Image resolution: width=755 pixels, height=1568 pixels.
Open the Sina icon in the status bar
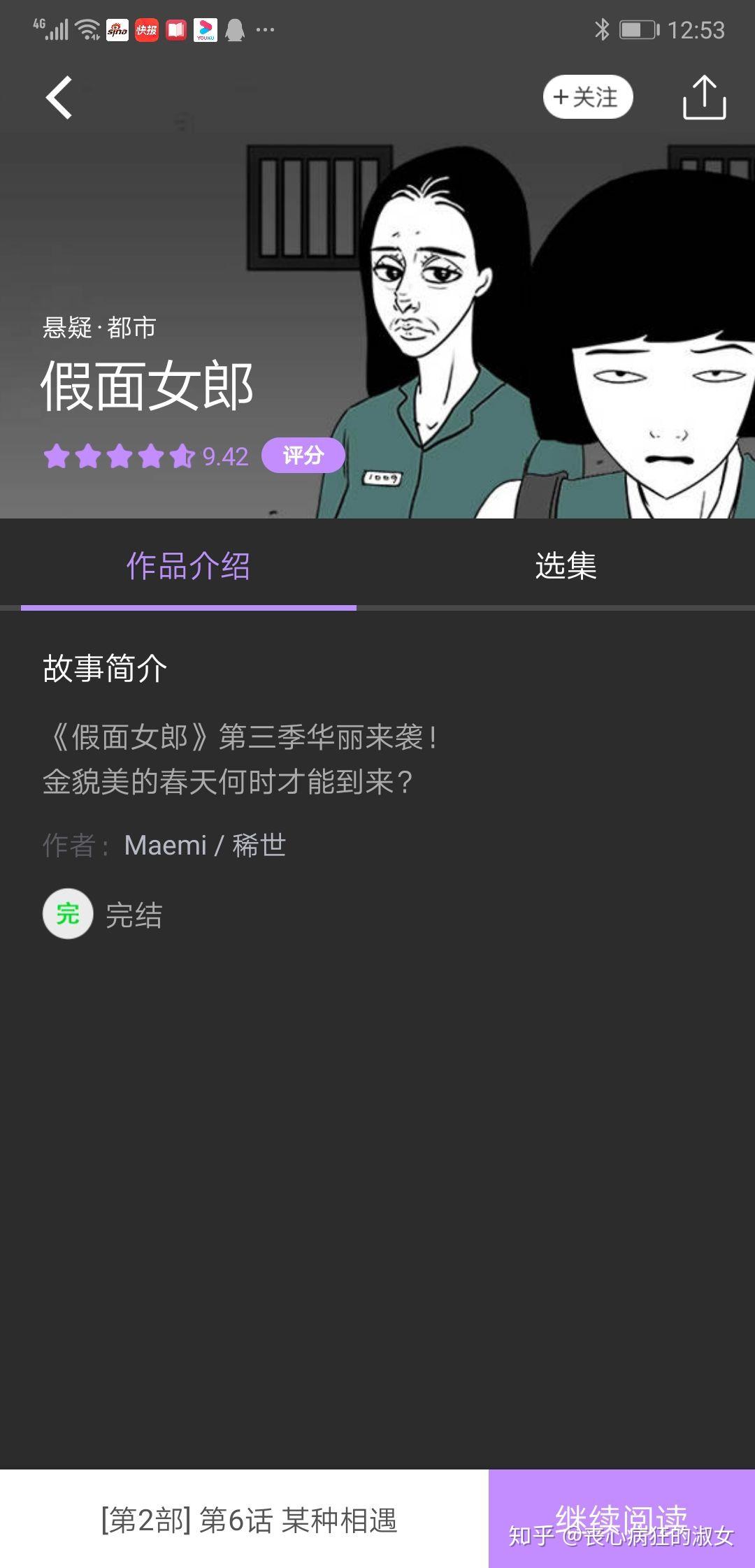pyautogui.click(x=117, y=29)
